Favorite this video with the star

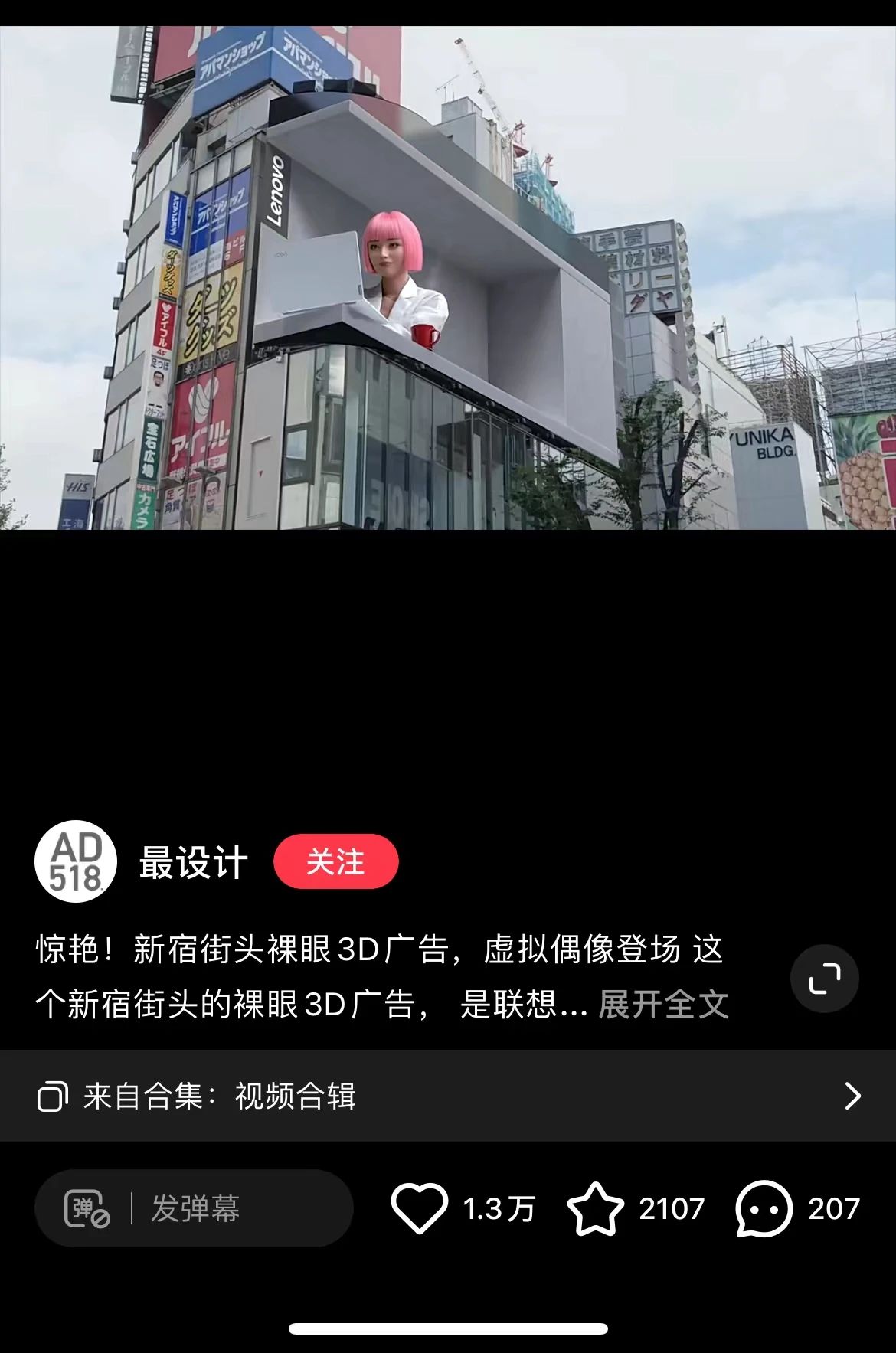click(x=595, y=1208)
